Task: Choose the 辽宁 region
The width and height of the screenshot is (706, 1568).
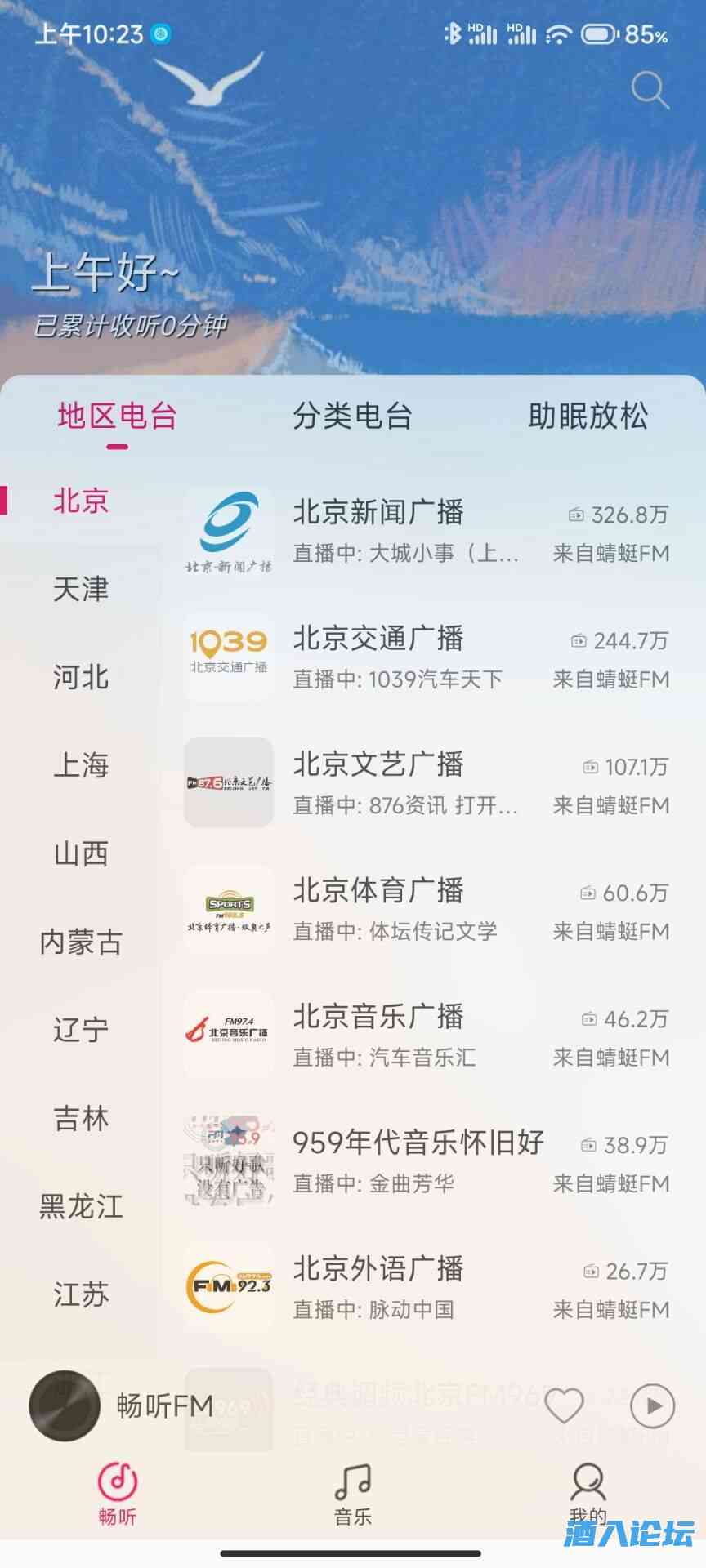Action: (81, 1030)
